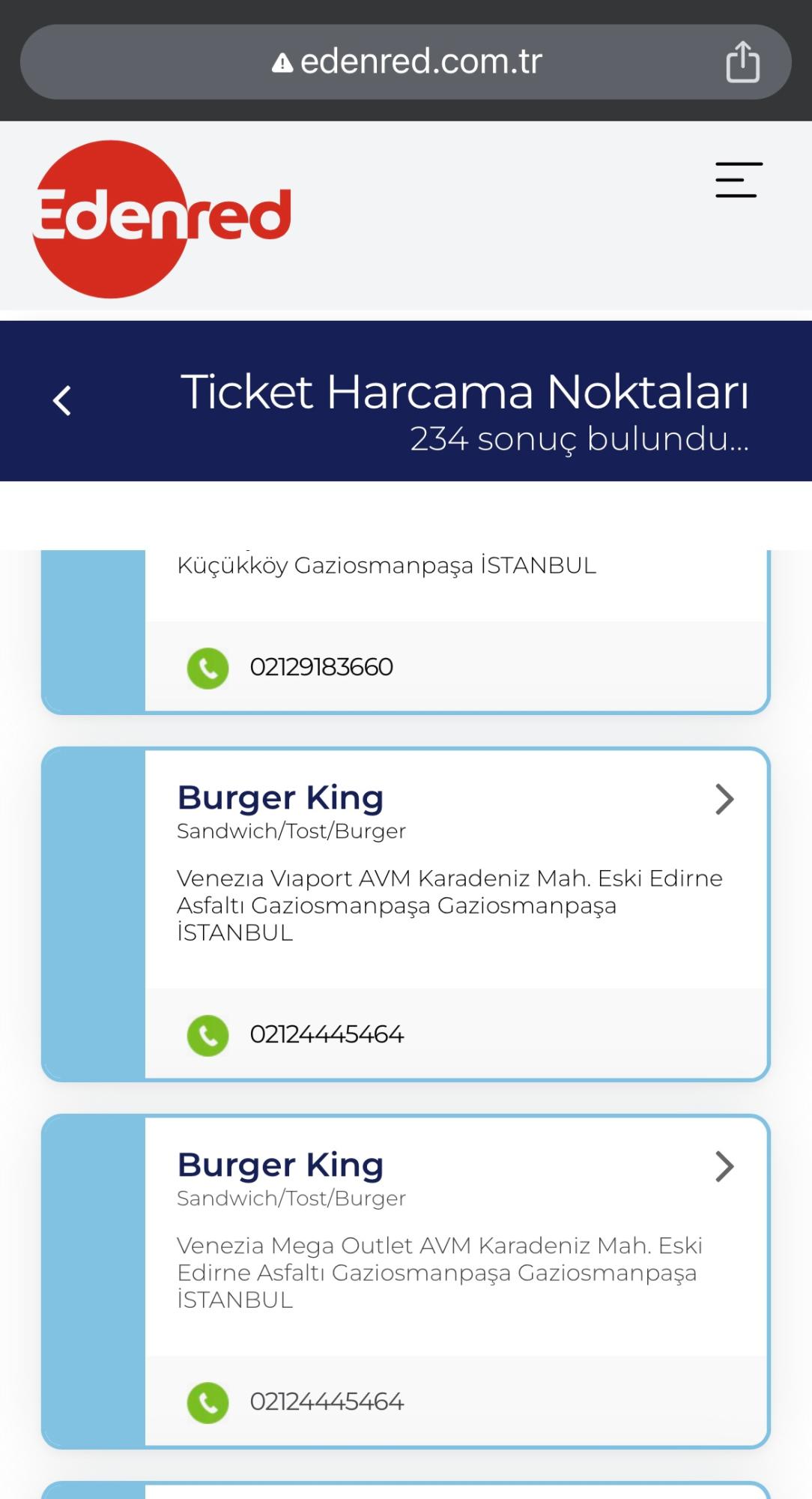The width and height of the screenshot is (812, 1499).
Task: Expand details of the Mega Outlet Burger King listing
Action: (x=724, y=1166)
